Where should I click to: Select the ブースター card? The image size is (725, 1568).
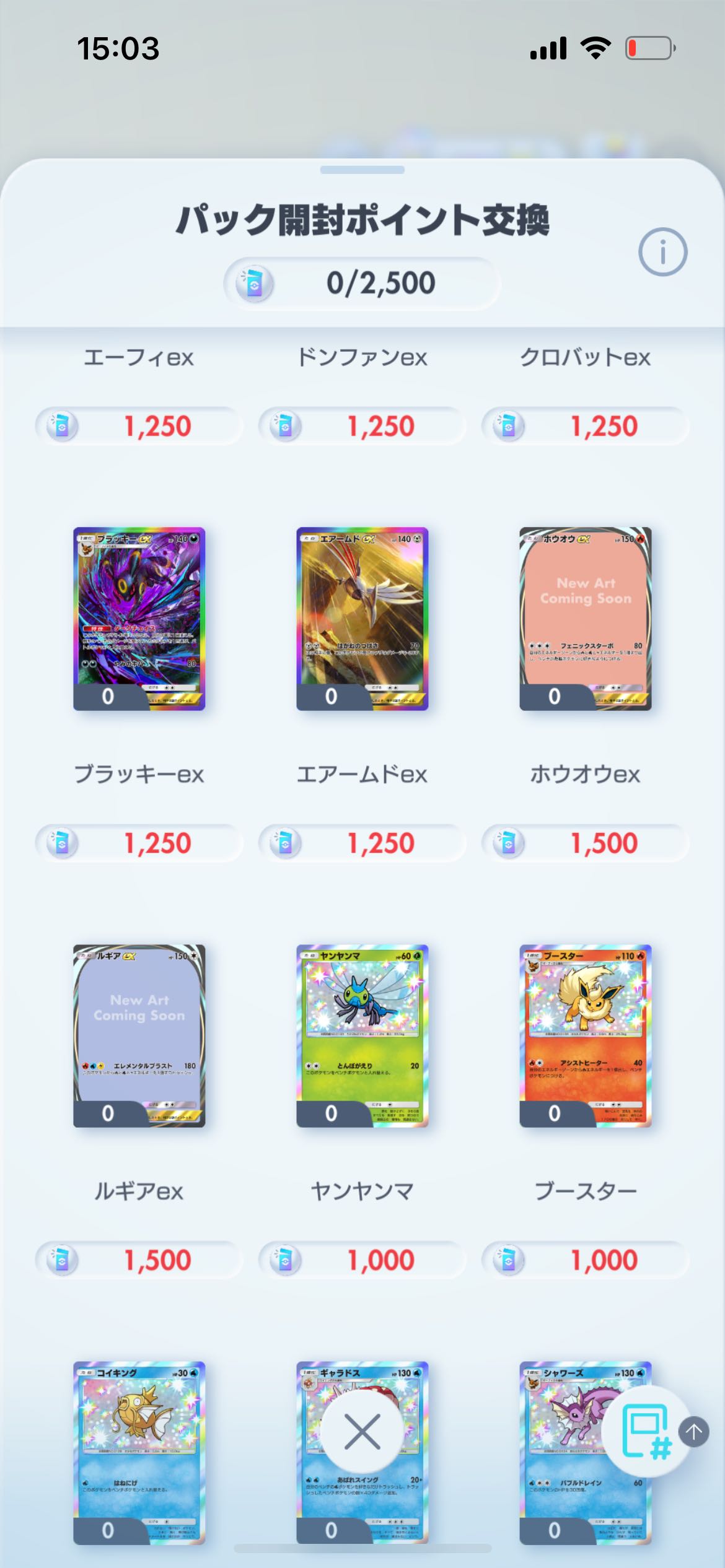(586, 1035)
